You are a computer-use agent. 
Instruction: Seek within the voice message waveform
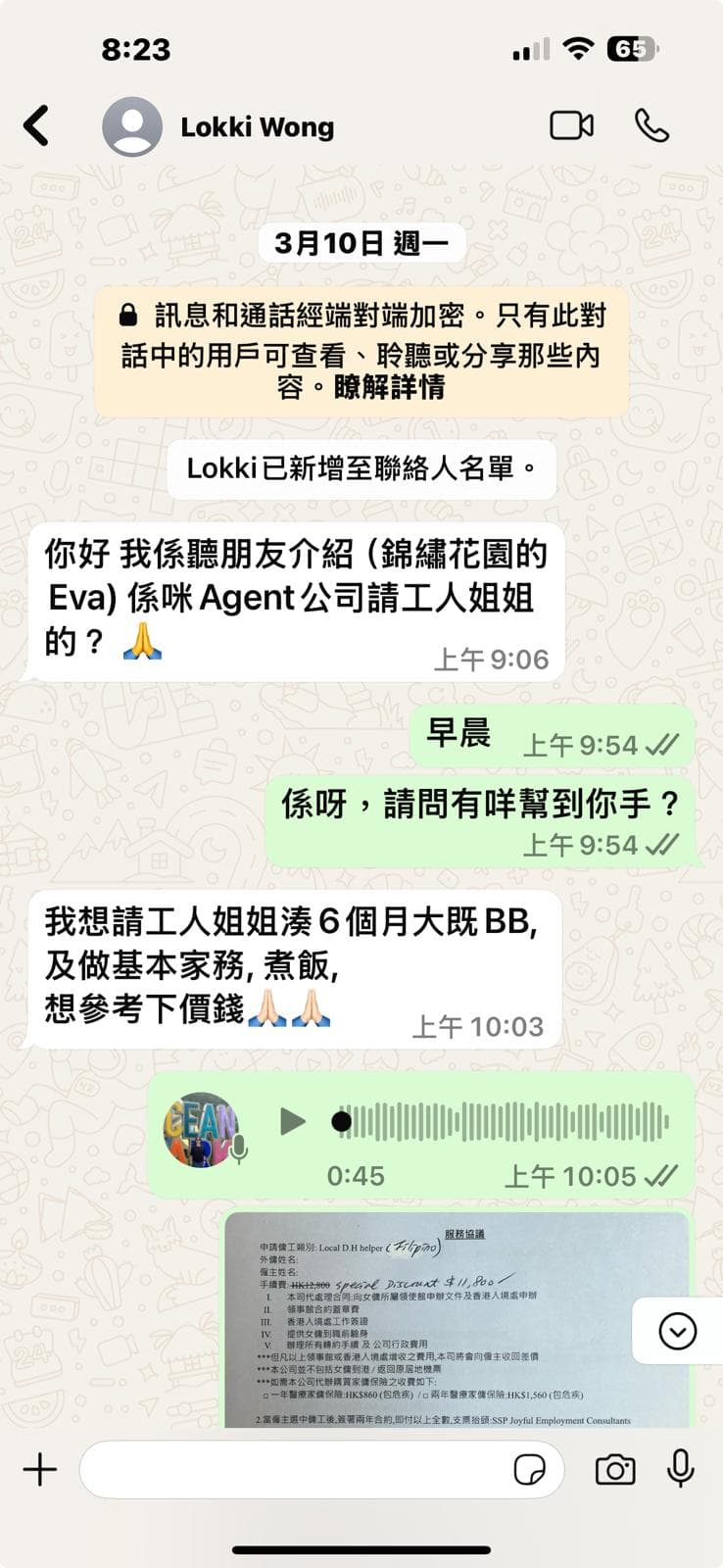pos(505,1122)
